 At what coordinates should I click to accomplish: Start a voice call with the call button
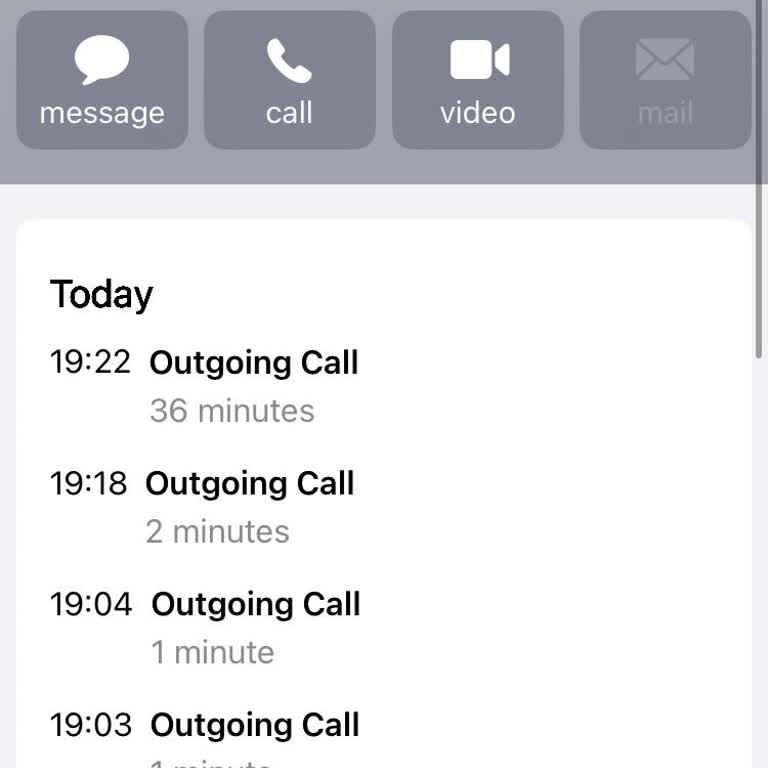pos(289,80)
